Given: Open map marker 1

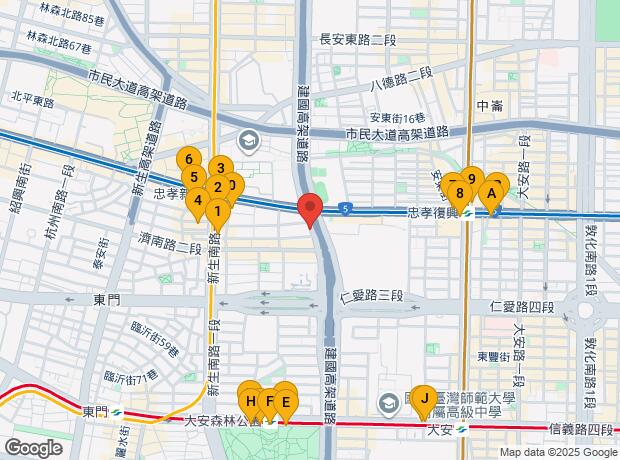Looking at the screenshot, I should [x=216, y=210].
